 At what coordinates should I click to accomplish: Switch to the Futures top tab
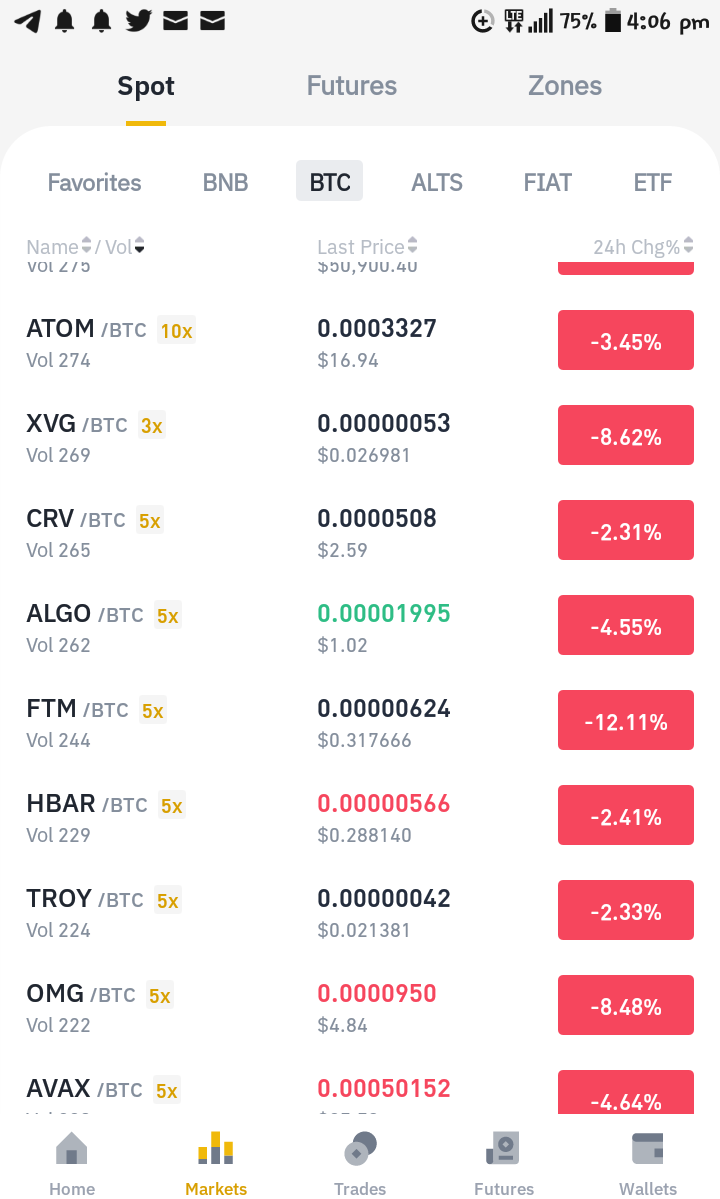[x=352, y=86]
